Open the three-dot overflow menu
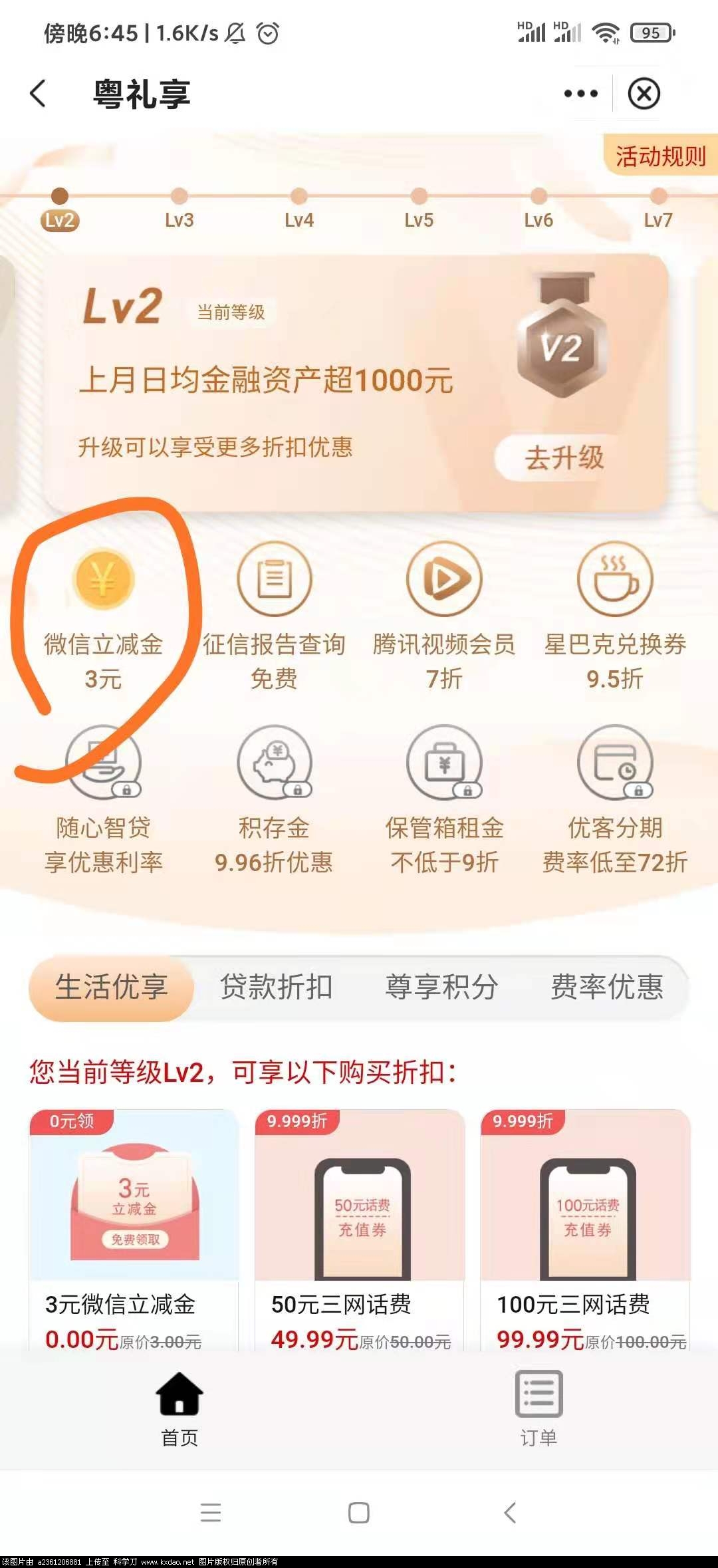Viewport: 718px width, 1568px height. point(580,94)
